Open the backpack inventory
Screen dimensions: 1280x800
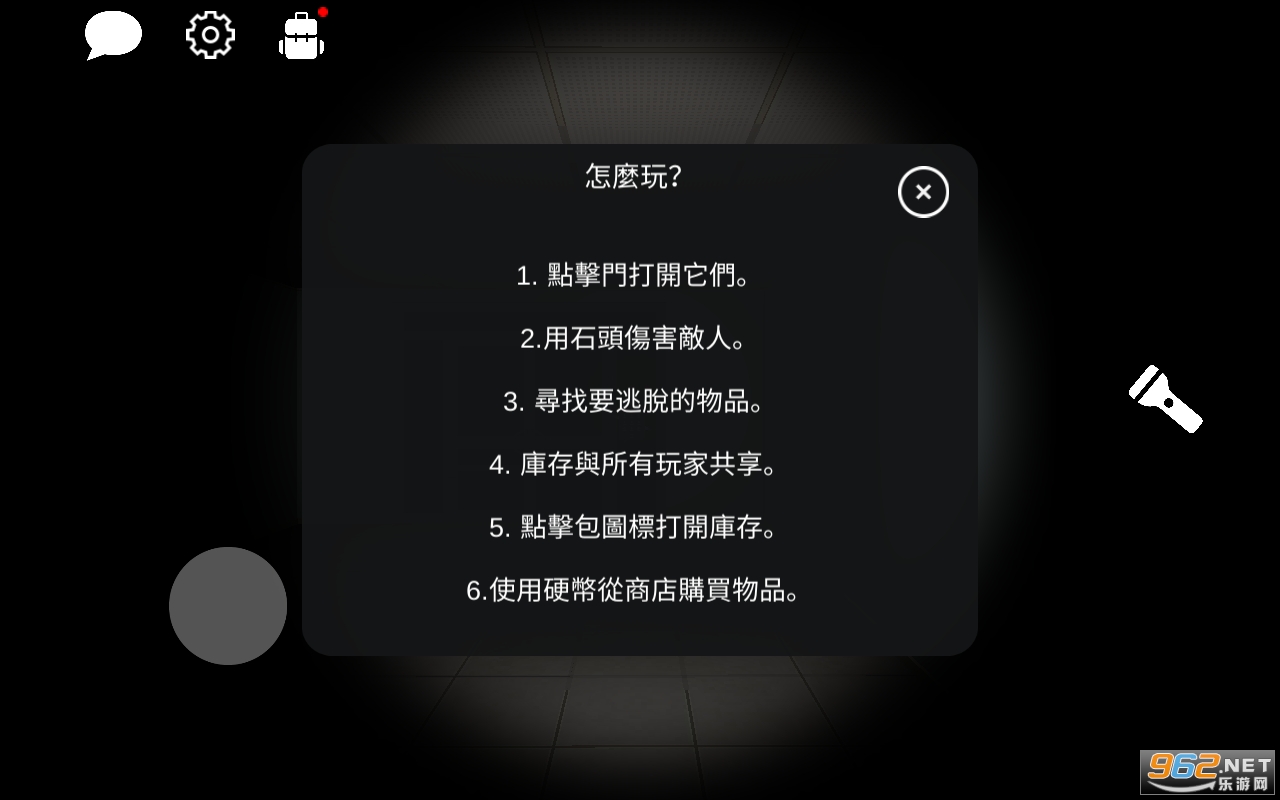301,37
